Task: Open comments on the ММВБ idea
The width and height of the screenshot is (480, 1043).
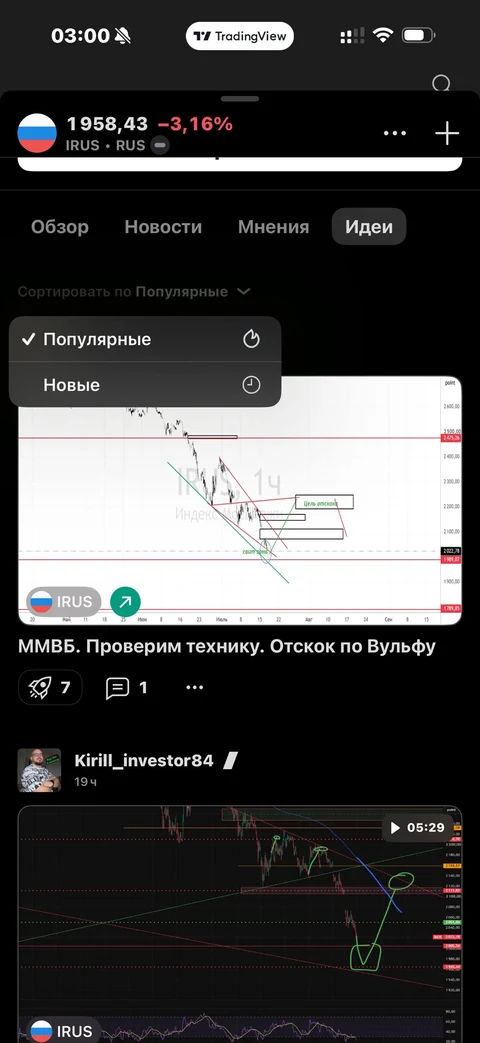Action: [x=127, y=688]
